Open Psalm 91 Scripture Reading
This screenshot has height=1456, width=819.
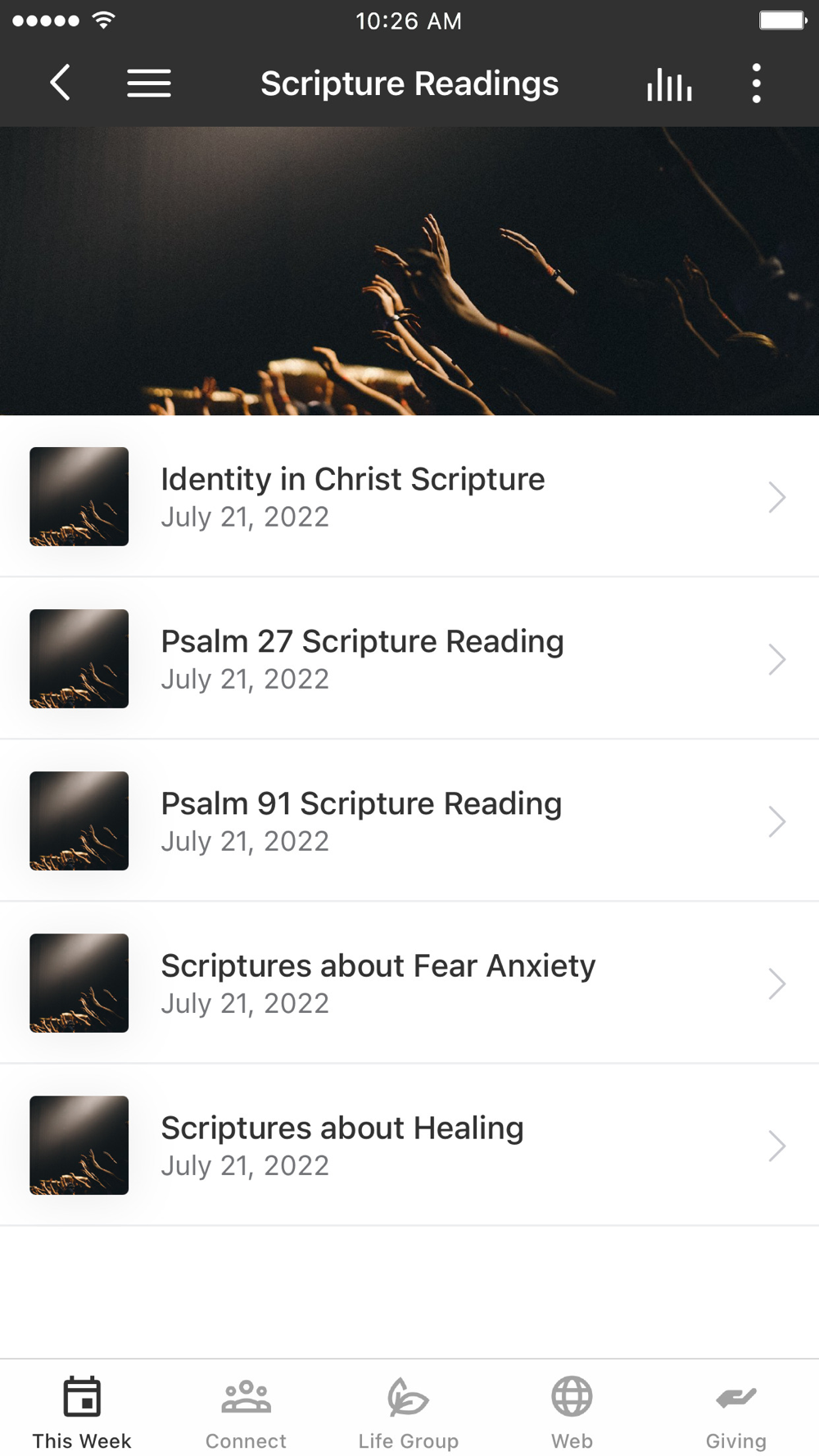pyautogui.click(x=409, y=821)
